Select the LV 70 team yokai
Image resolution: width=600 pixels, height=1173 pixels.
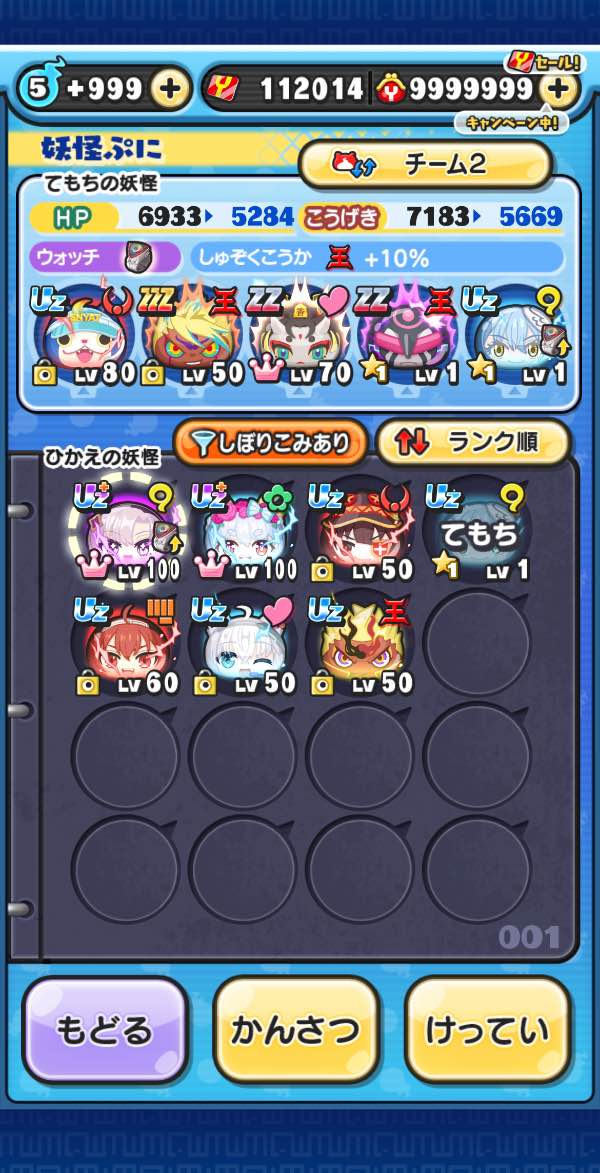coord(298,337)
